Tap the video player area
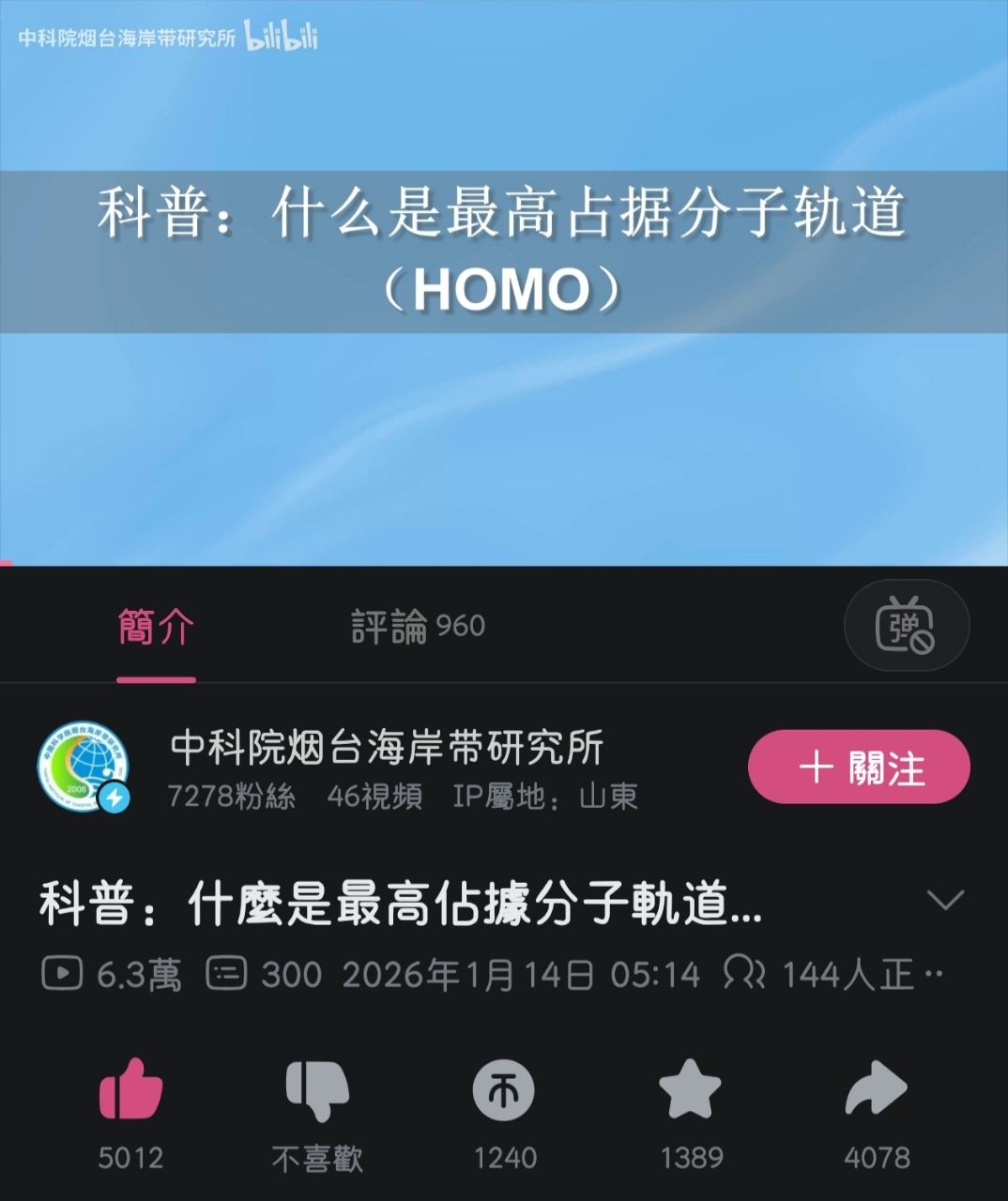Image resolution: width=1008 pixels, height=1201 pixels. [504, 422]
